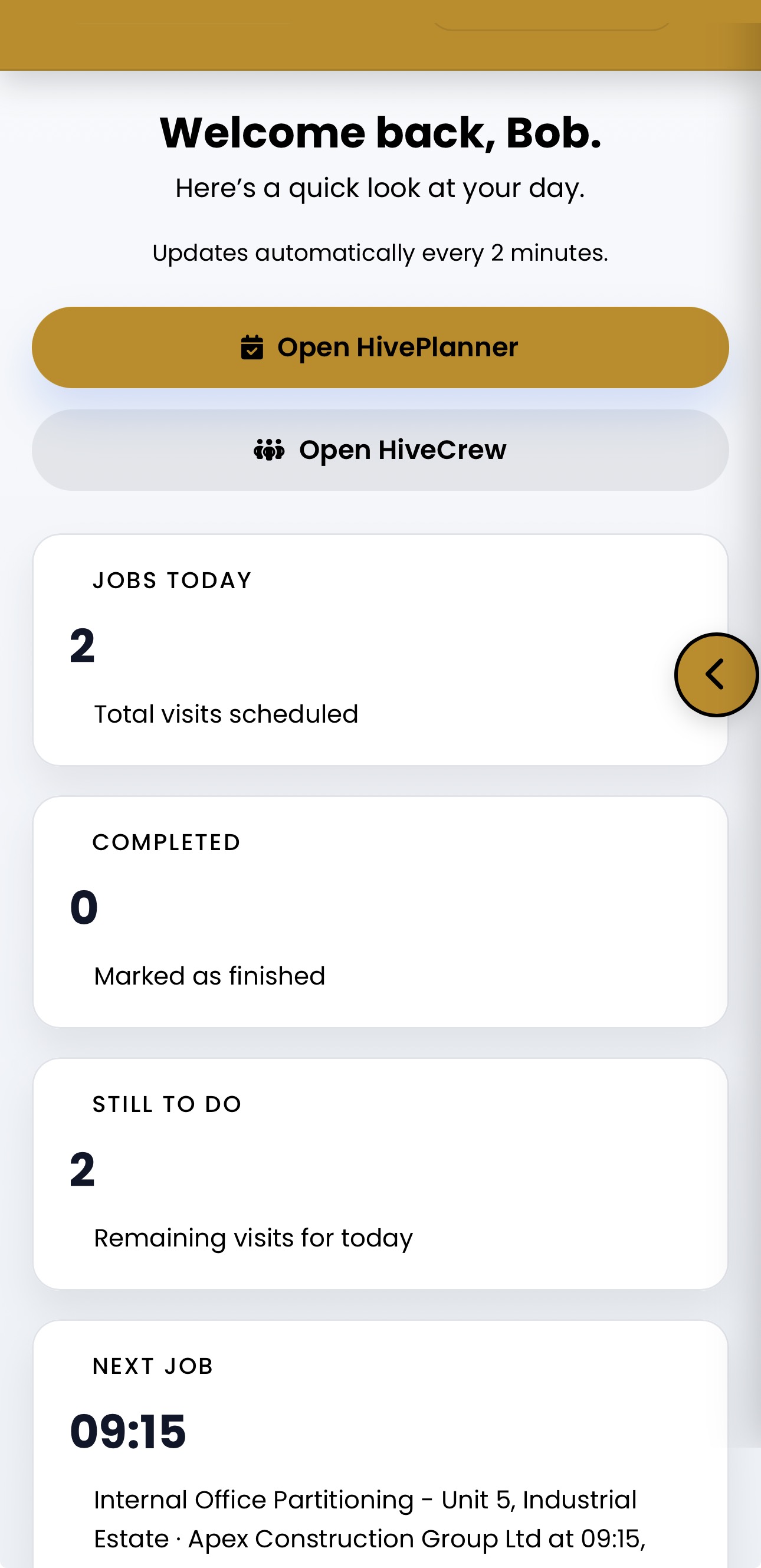Open HivePlanner
Screen dimensions: 761x1568
[380, 347]
